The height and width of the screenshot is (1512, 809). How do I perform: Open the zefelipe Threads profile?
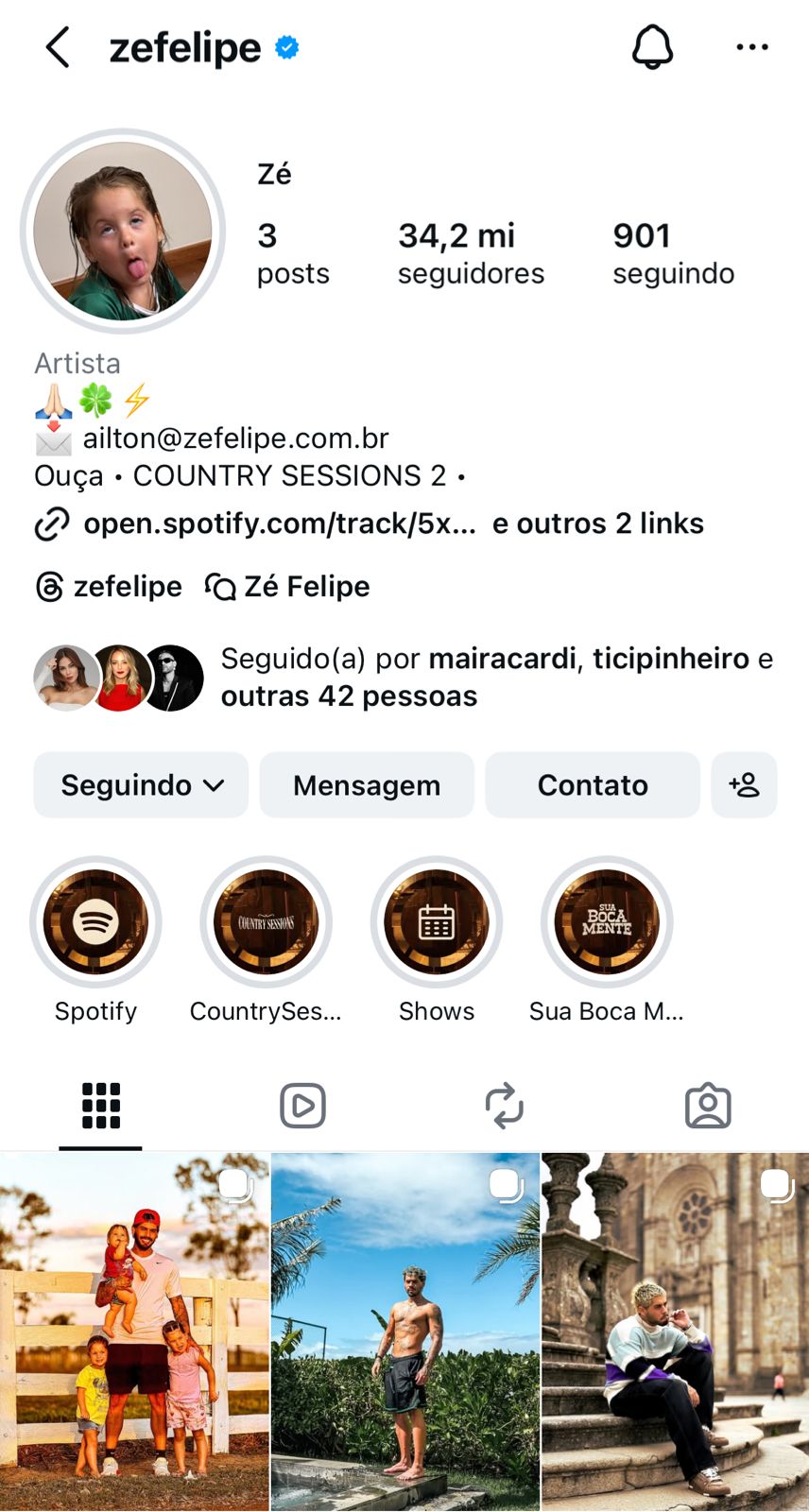pyautogui.click(x=109, y=587)
